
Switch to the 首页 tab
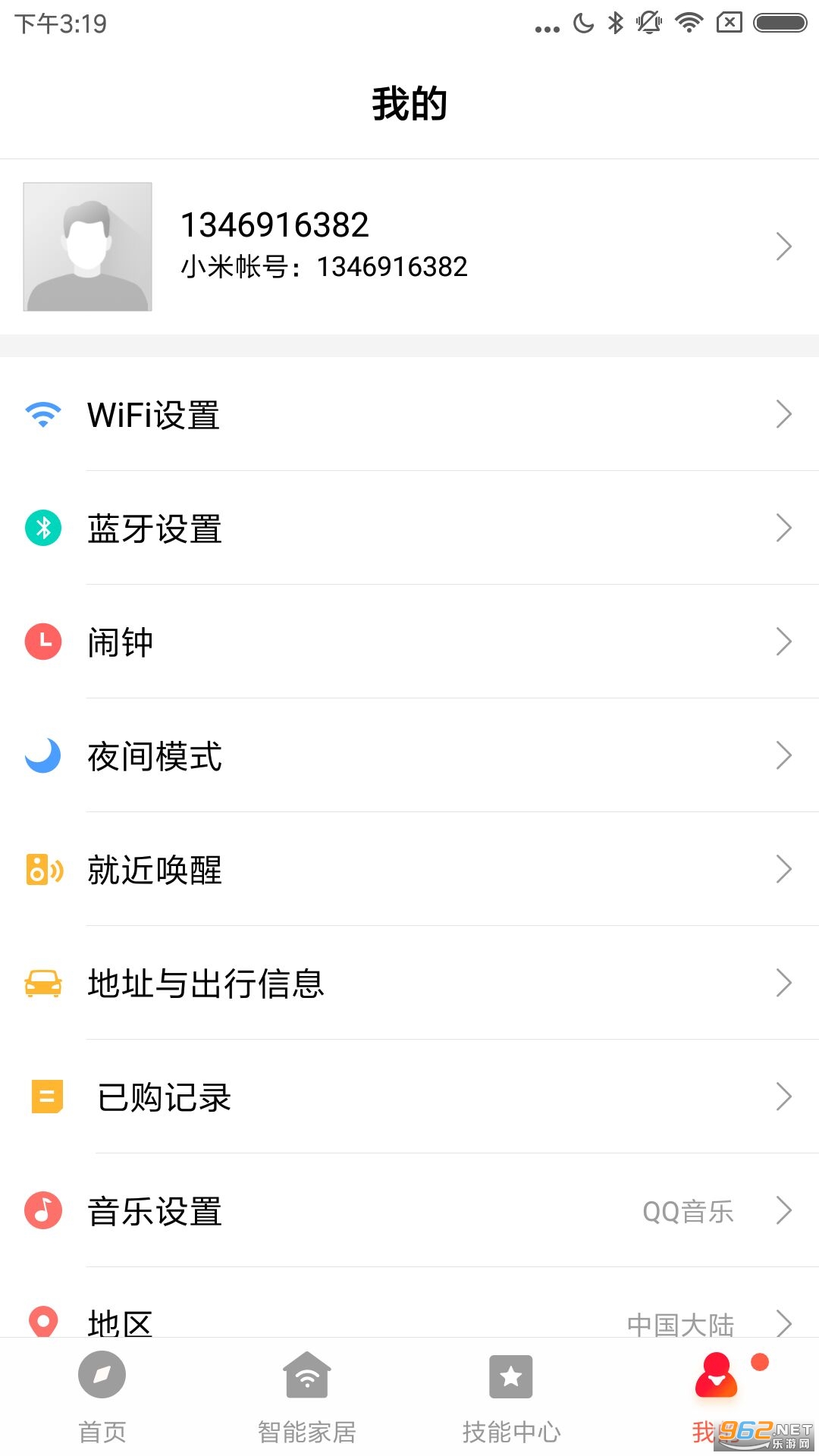(x=102, y=1397)
